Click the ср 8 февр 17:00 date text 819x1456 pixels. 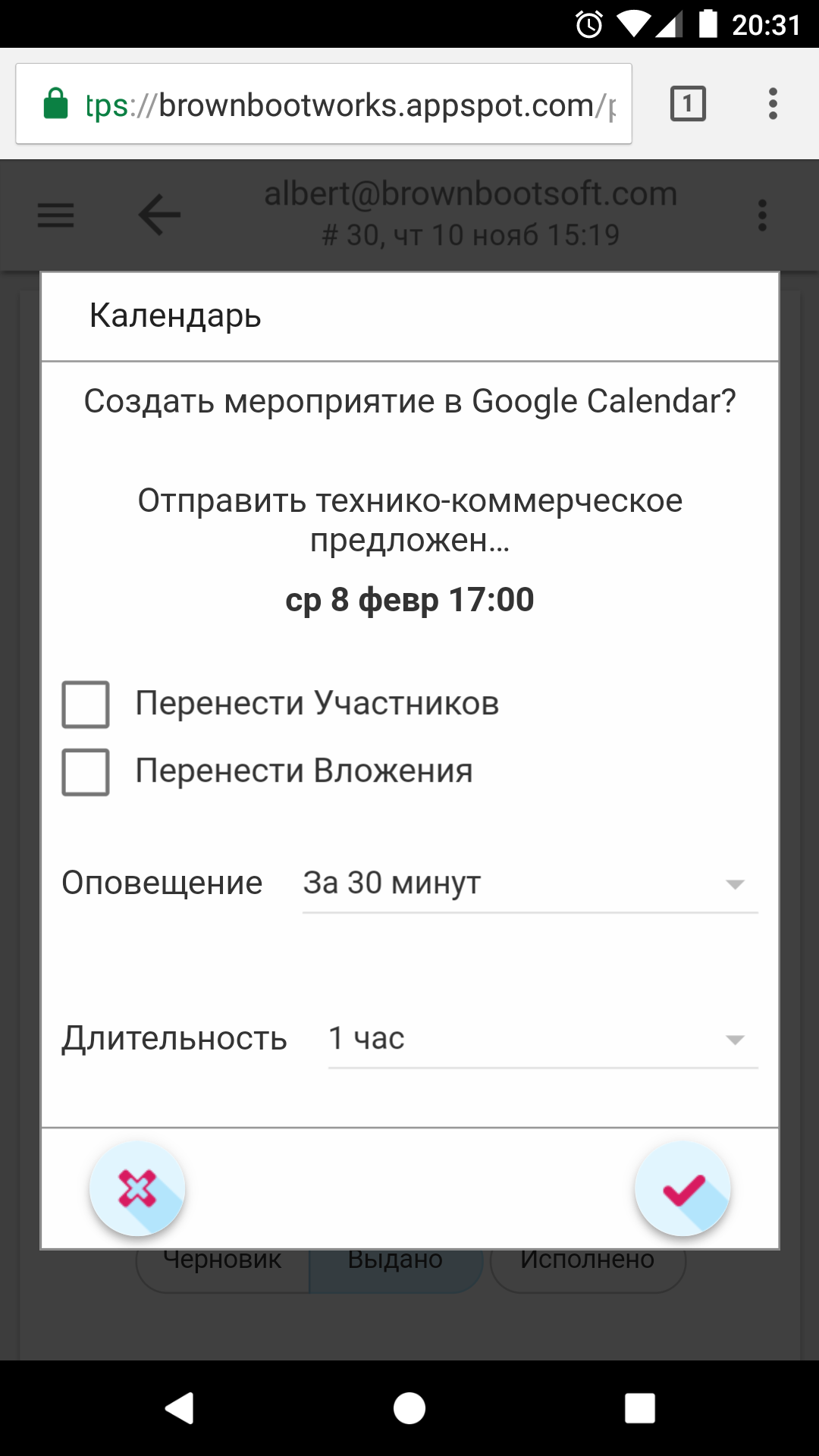click(410, 599)
